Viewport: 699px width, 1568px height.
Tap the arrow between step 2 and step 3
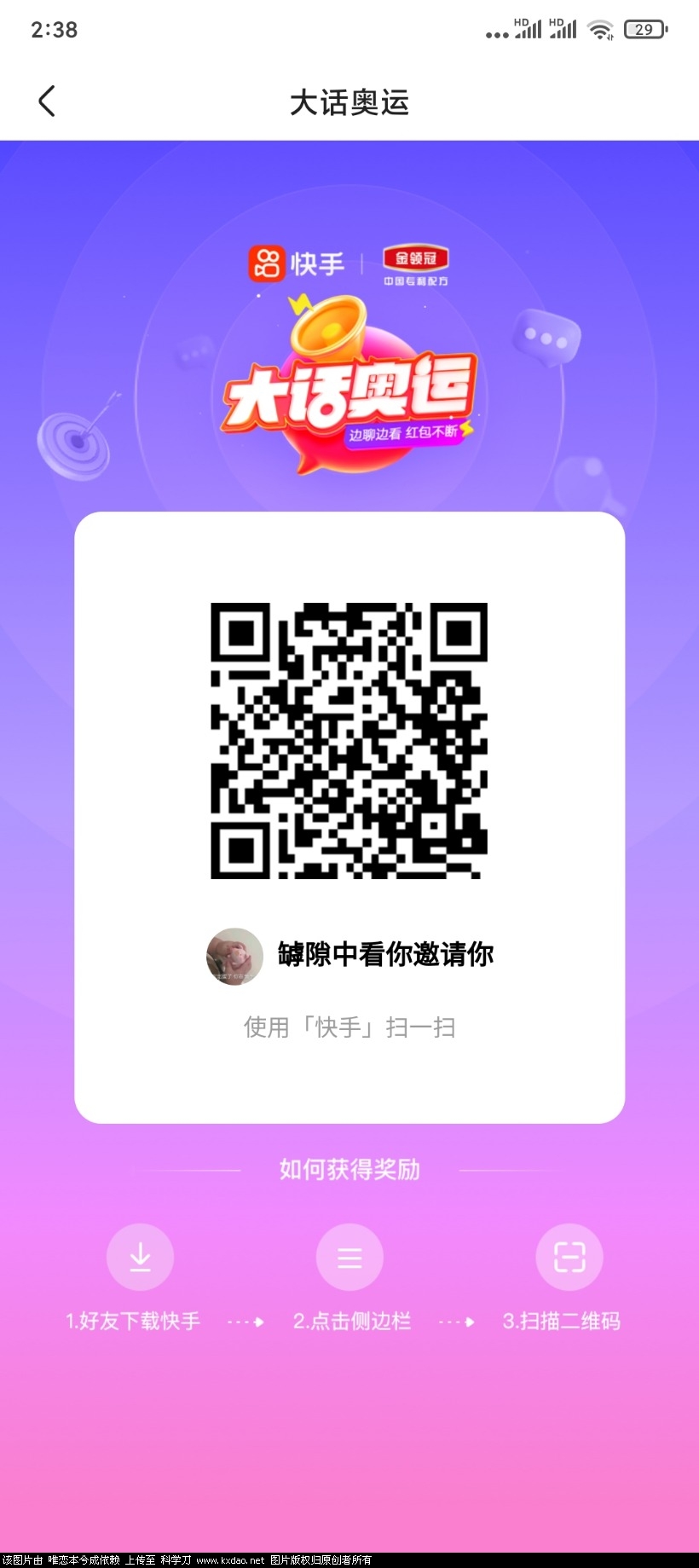coord(454,1322)
